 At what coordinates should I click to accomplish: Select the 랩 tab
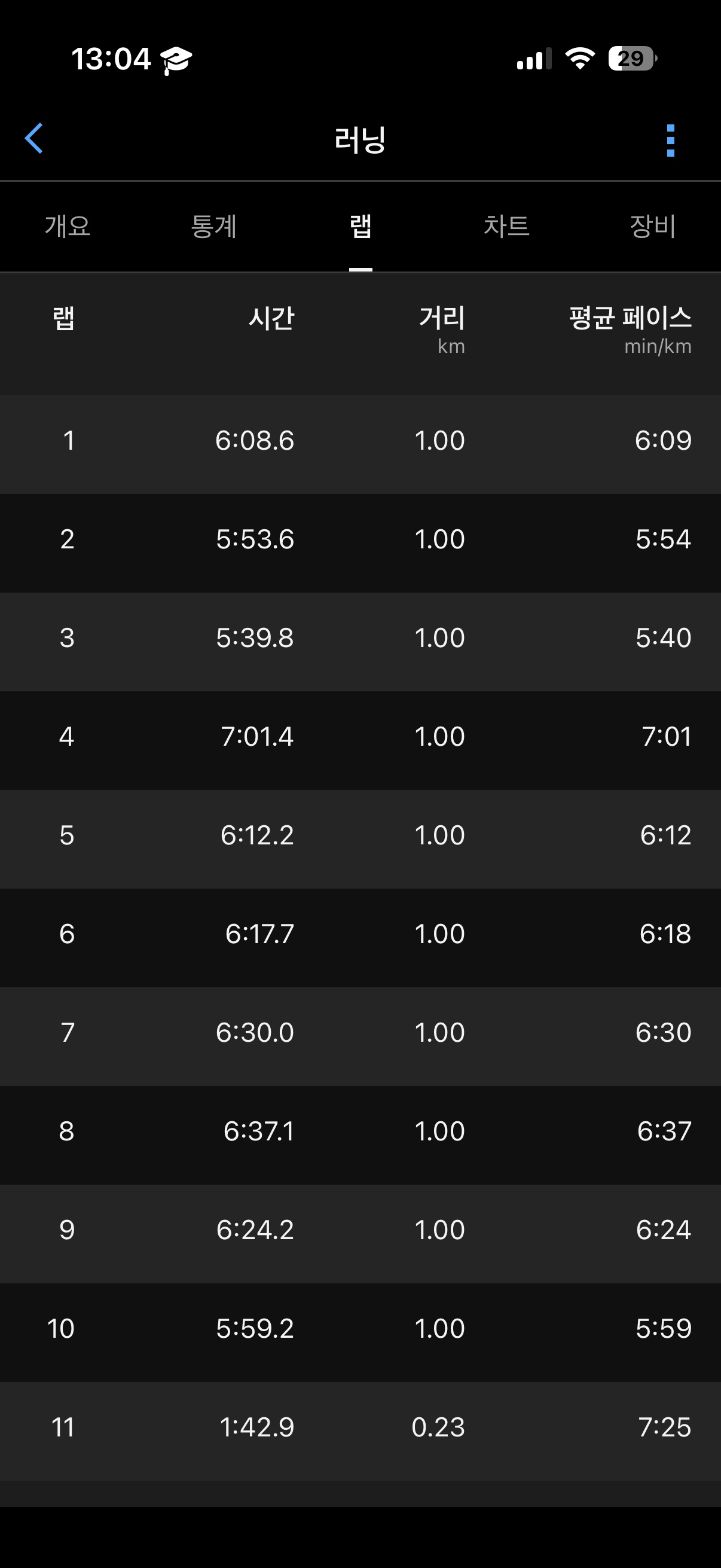coord(360,227)
